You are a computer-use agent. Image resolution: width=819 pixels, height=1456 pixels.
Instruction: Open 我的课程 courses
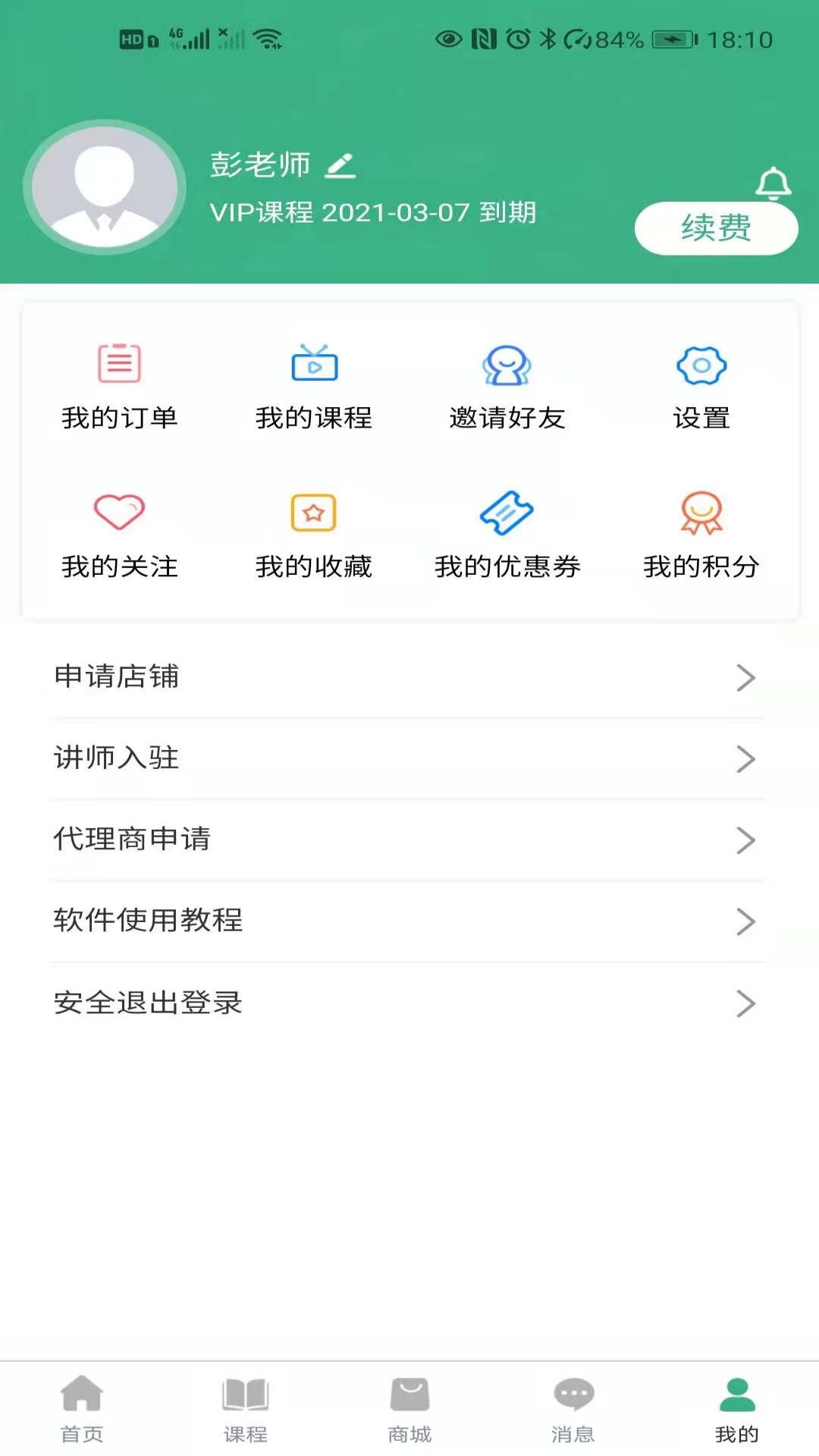click(x=314, y=386)
